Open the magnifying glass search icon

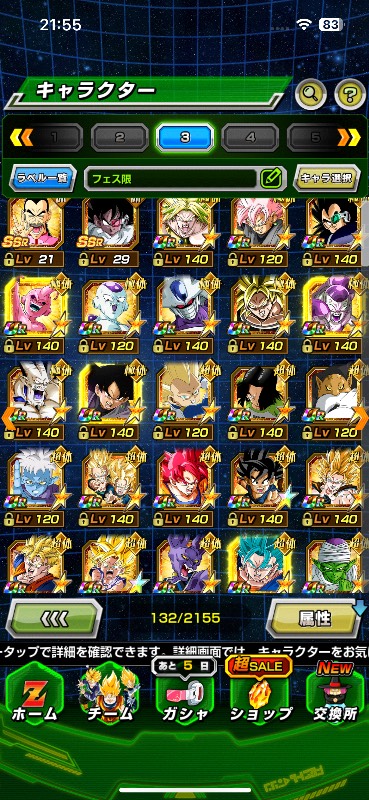pyautogui.click(x=311, y=93)
